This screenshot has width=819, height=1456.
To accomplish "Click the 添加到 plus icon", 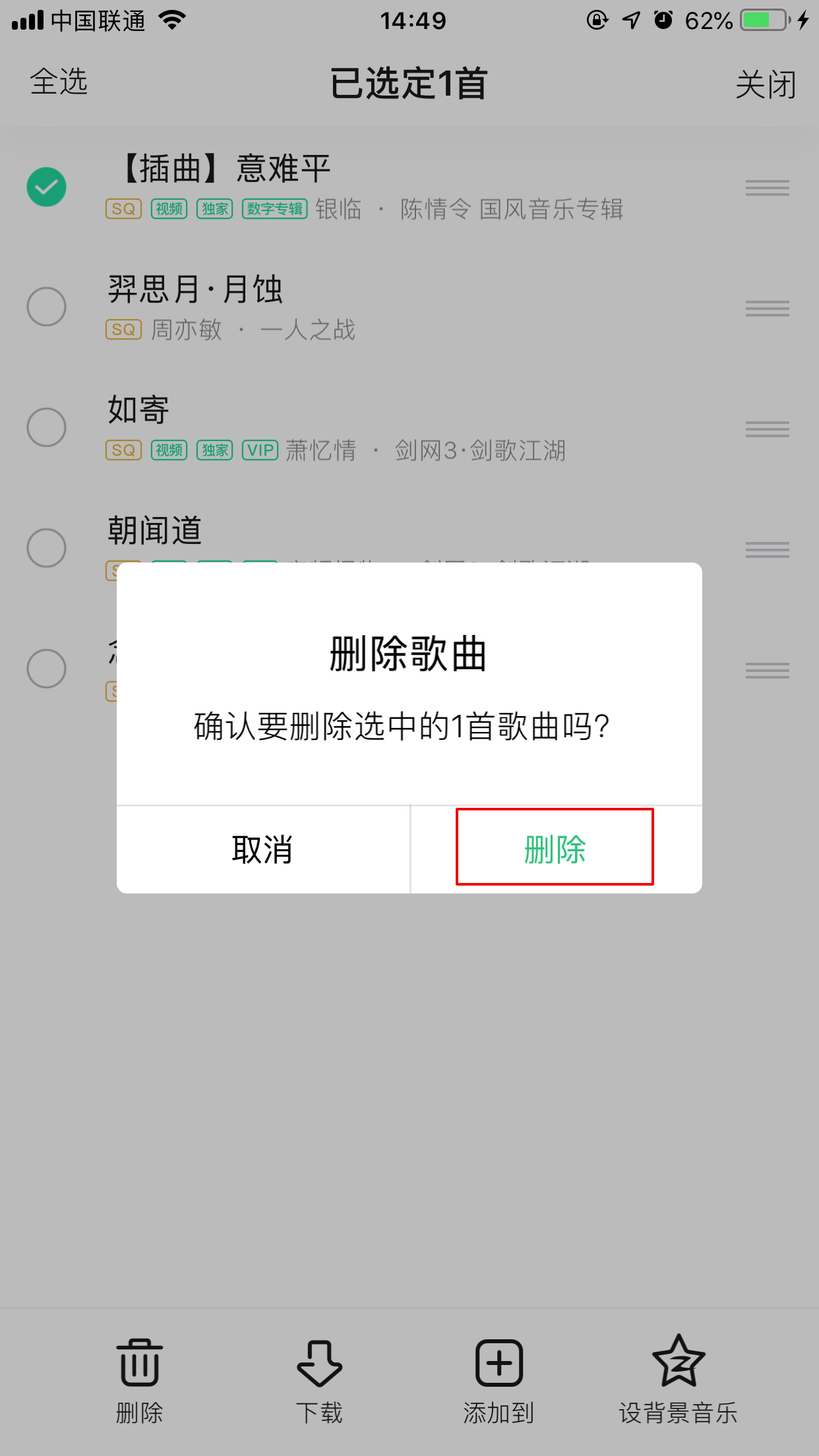I will coord(499,1362).
